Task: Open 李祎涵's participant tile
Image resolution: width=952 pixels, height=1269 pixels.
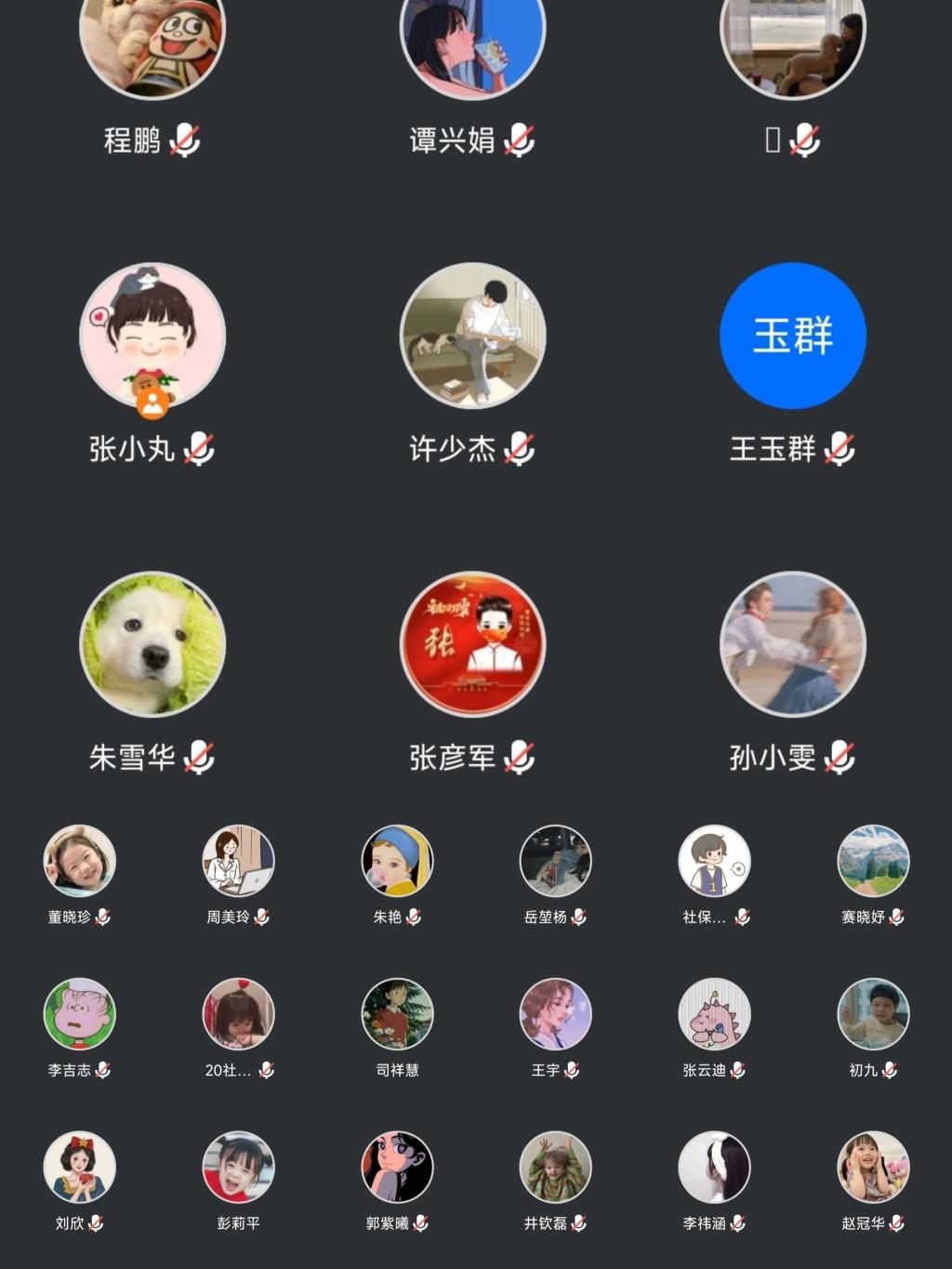Action: (x=714, y=1168)
